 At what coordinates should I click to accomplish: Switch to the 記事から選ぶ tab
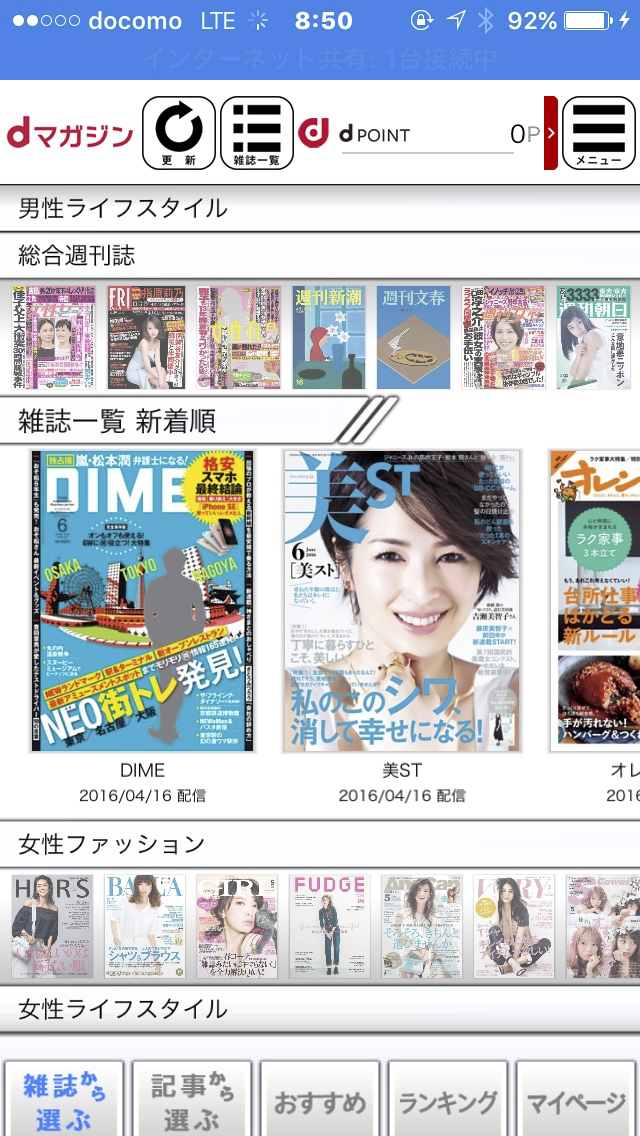tap(192, 1100)
